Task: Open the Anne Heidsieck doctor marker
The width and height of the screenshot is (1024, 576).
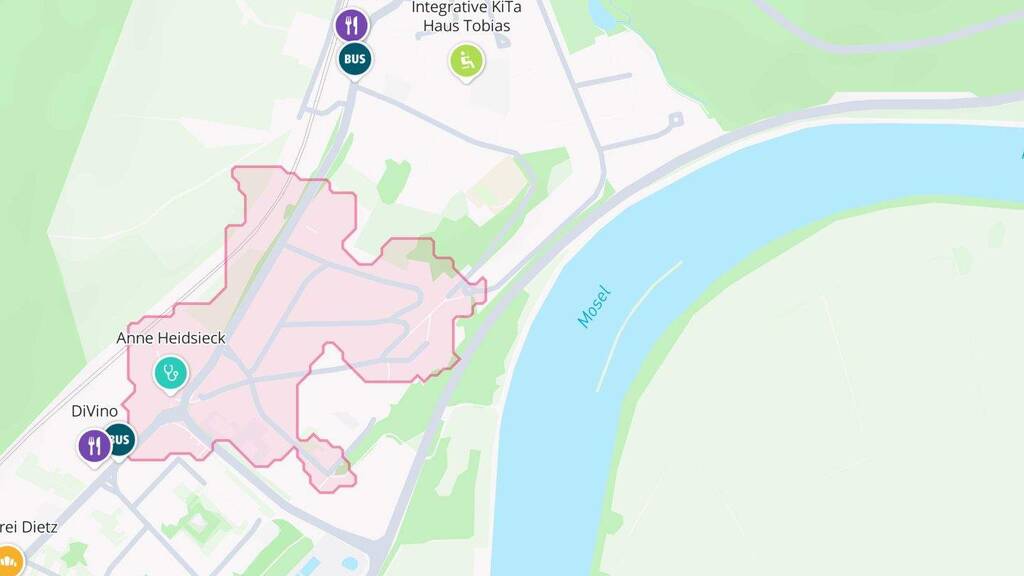Action: click(170, 373)
